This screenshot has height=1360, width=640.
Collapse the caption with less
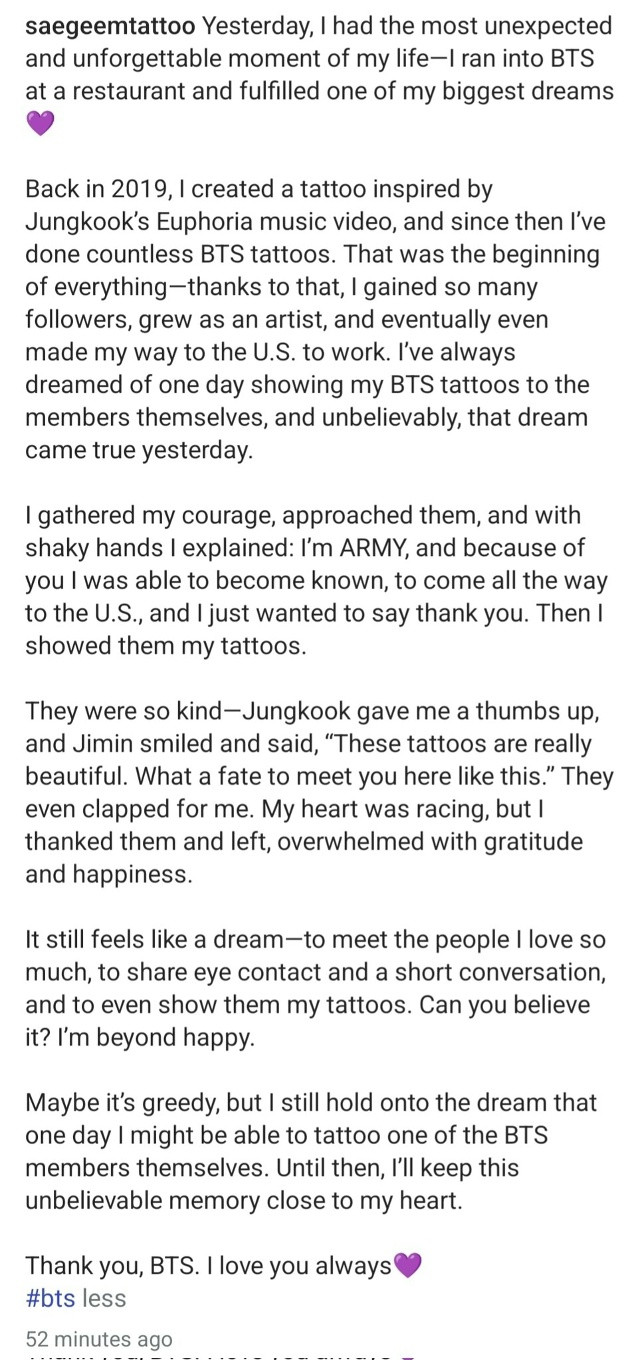104,1298
